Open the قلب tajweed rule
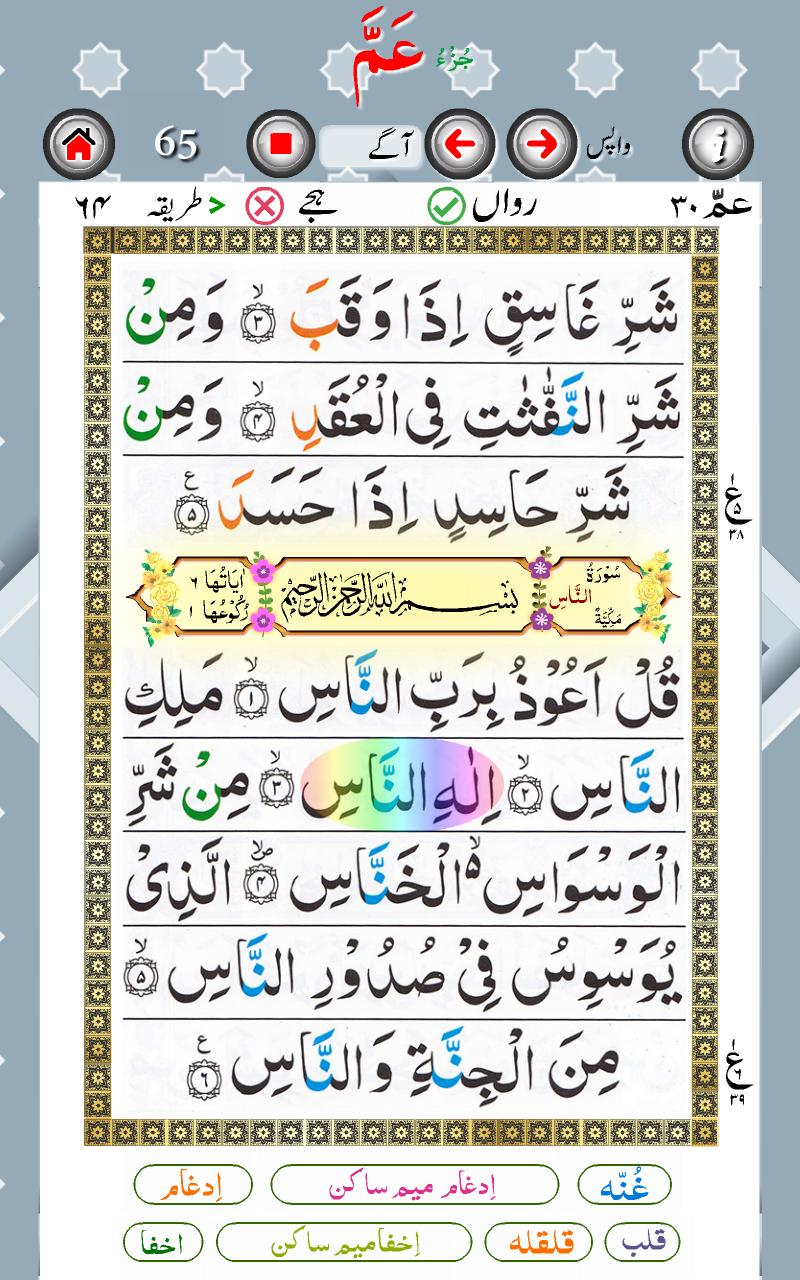This screenshot has width=800, height=1280. point(641,1243)
